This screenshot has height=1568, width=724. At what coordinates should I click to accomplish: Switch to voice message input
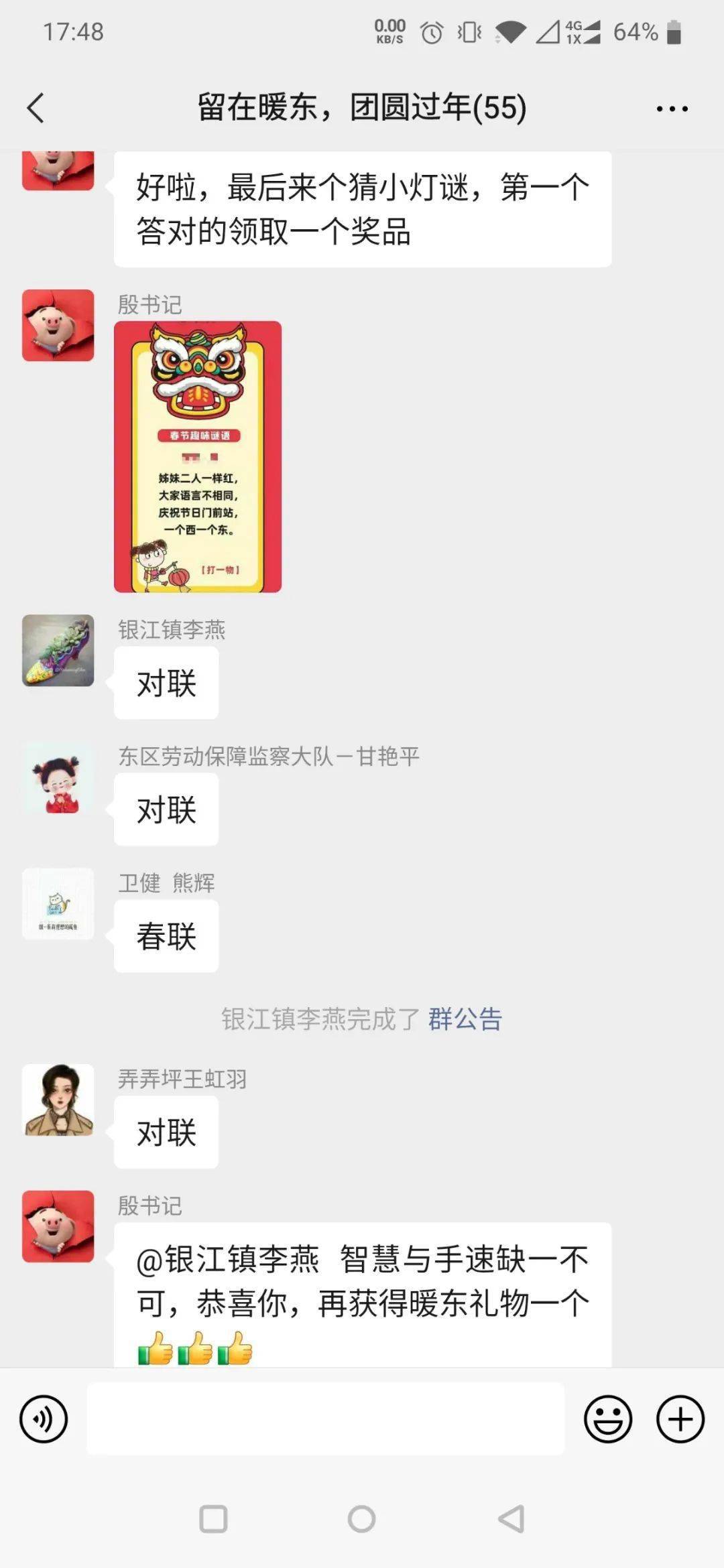tap(44, 1419)
